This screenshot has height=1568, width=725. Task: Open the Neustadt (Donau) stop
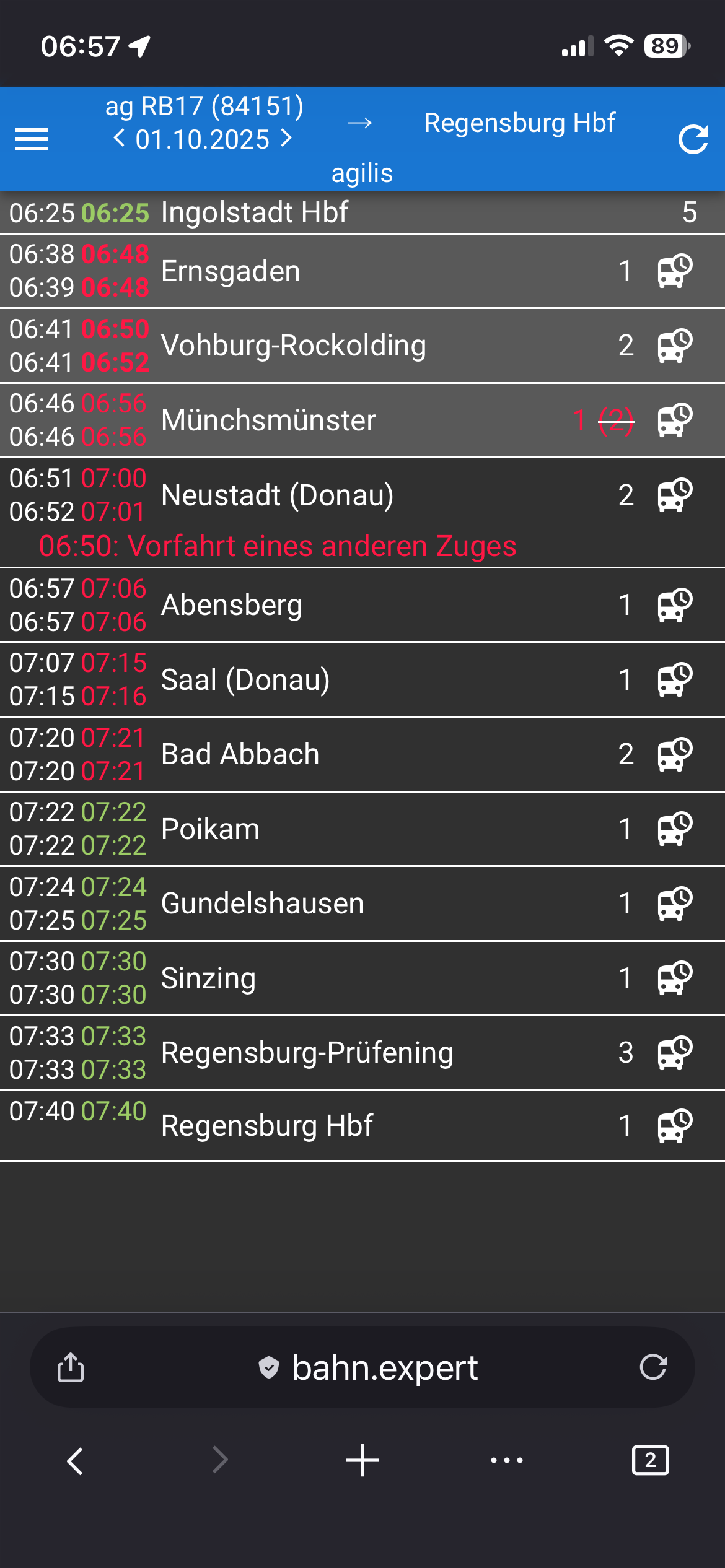[x=277, y=495]
